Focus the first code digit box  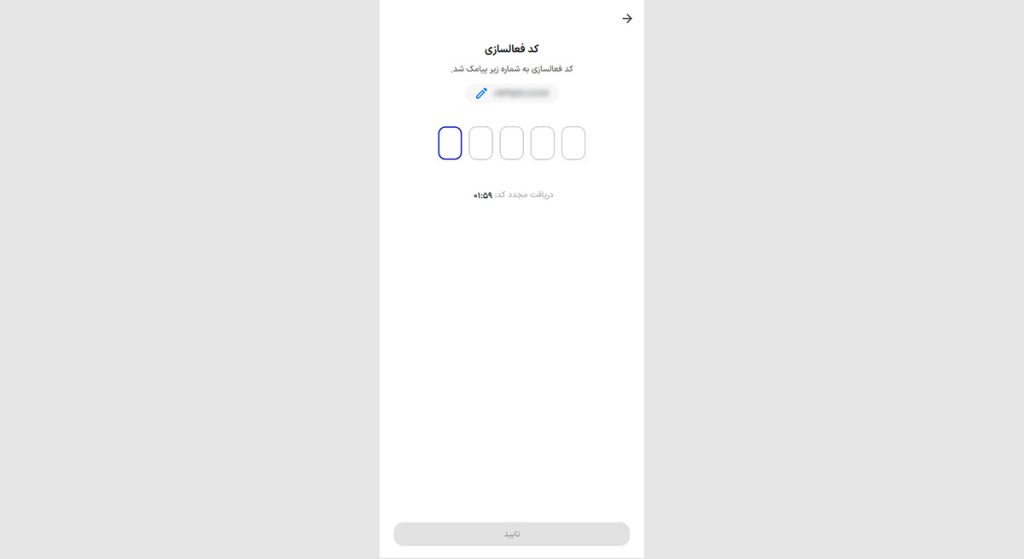point(450,143)
